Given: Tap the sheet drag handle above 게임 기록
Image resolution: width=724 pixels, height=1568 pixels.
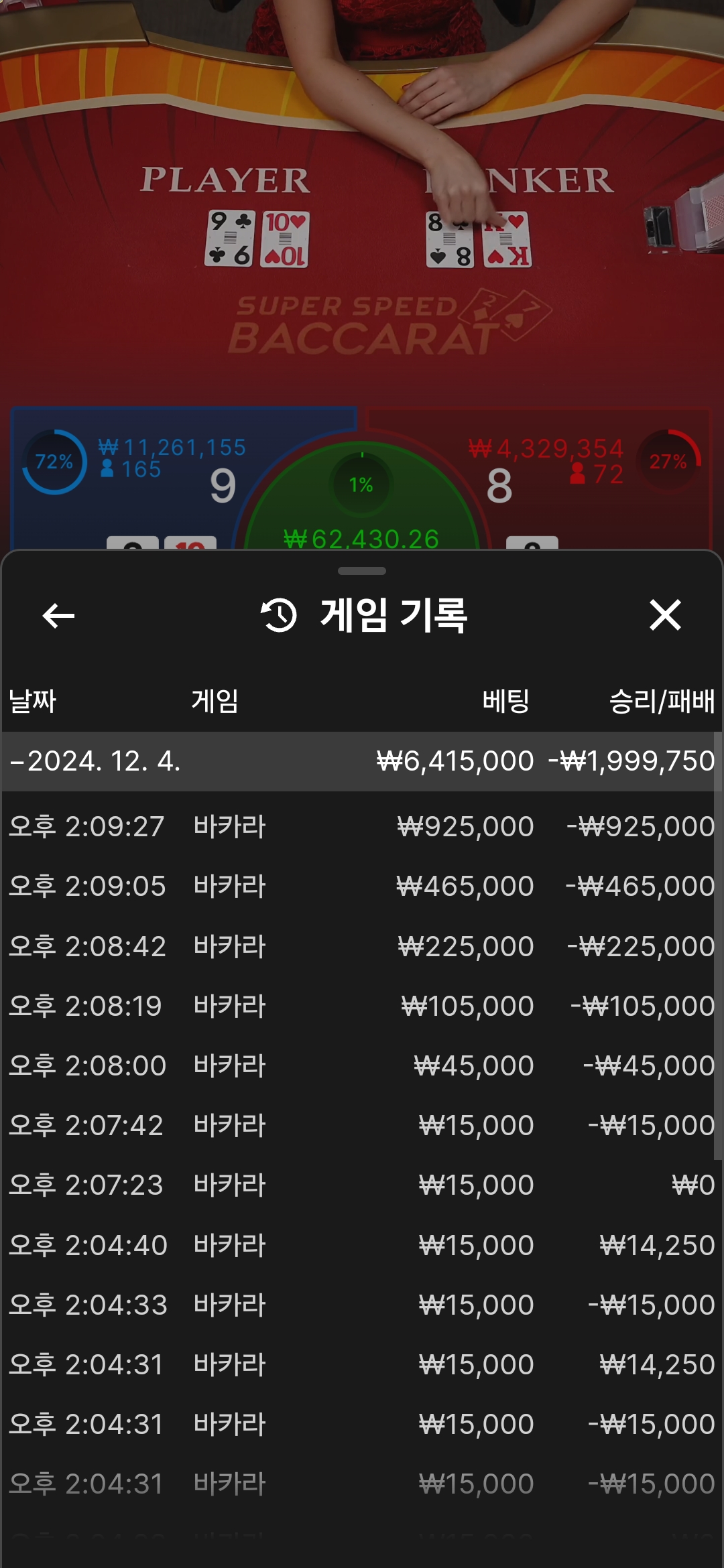Looking at the screenshot, I should click(362, 571).
